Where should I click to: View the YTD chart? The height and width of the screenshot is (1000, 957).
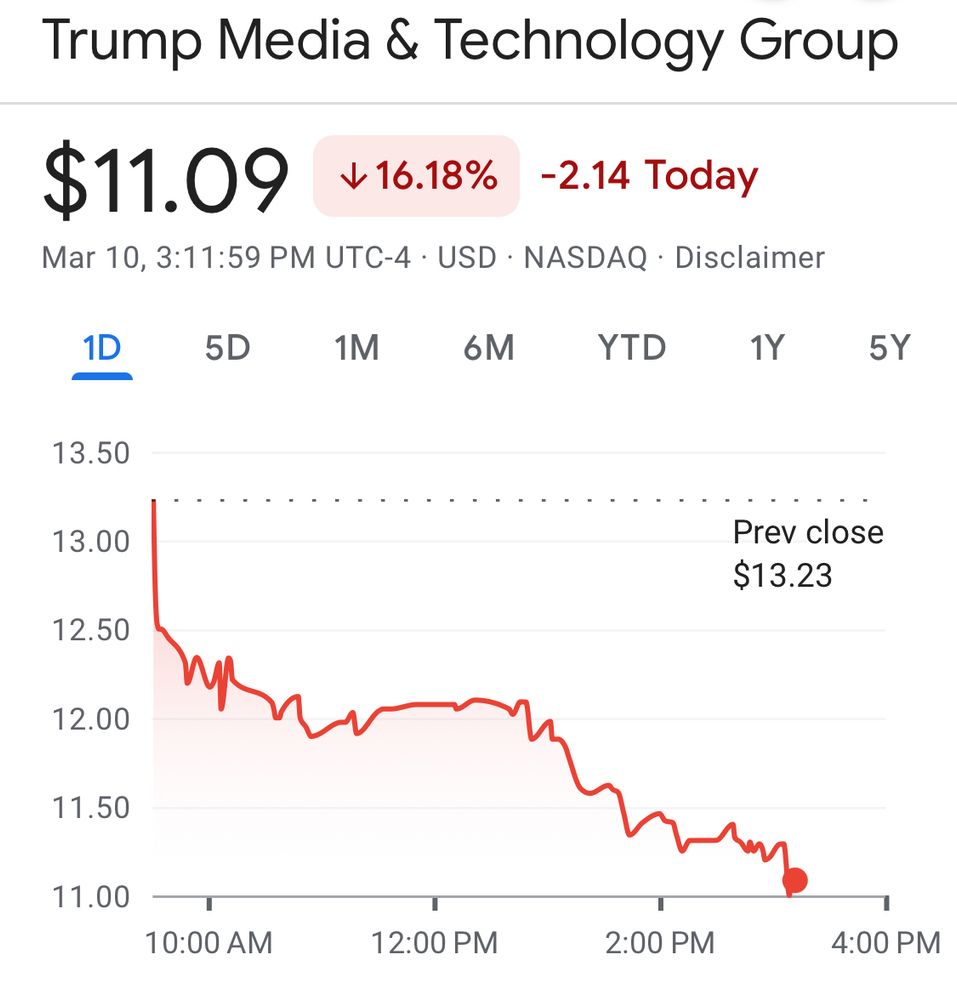tap(632, 349)
